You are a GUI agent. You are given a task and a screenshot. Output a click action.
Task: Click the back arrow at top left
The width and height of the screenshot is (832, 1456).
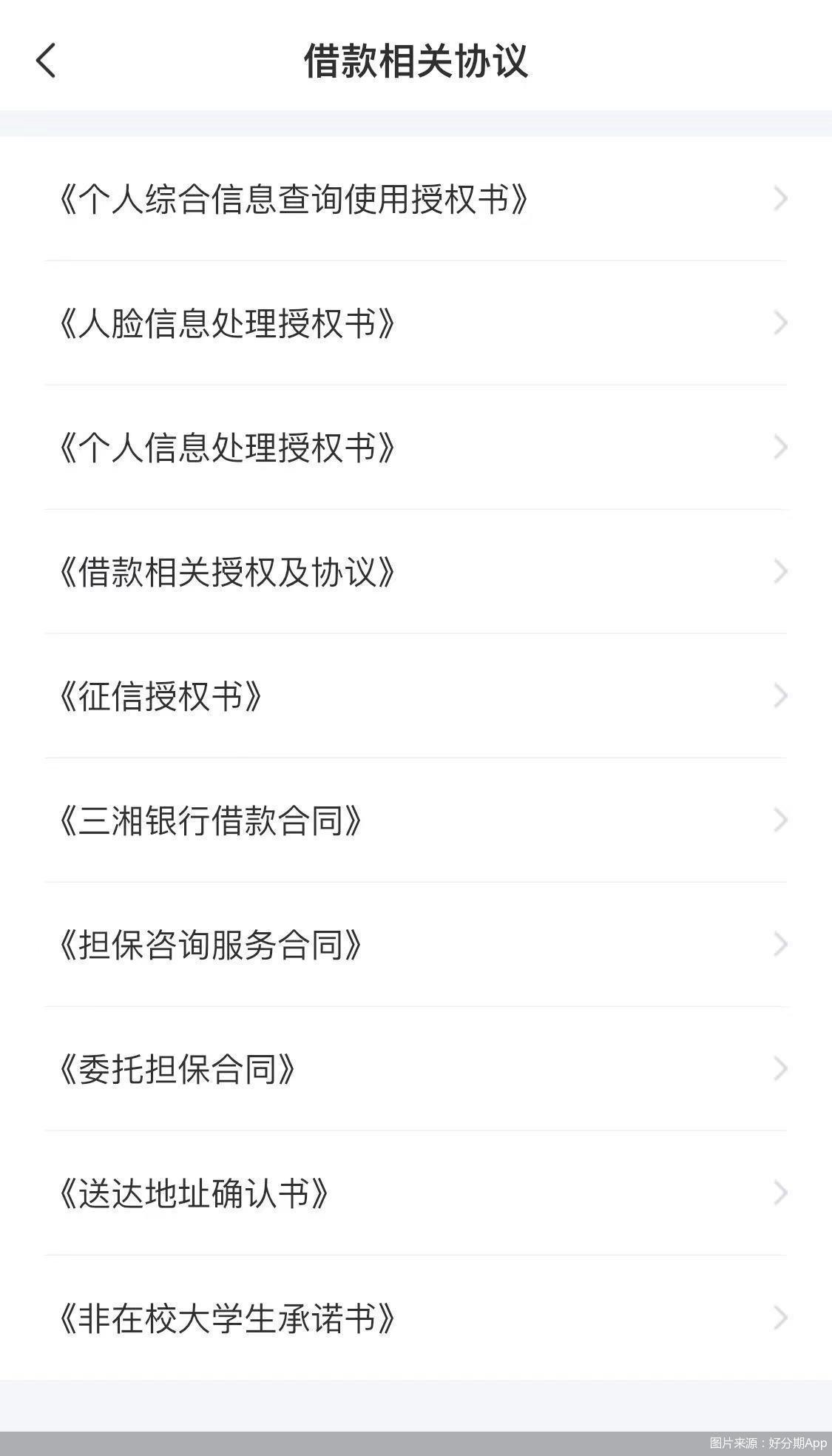47,62
